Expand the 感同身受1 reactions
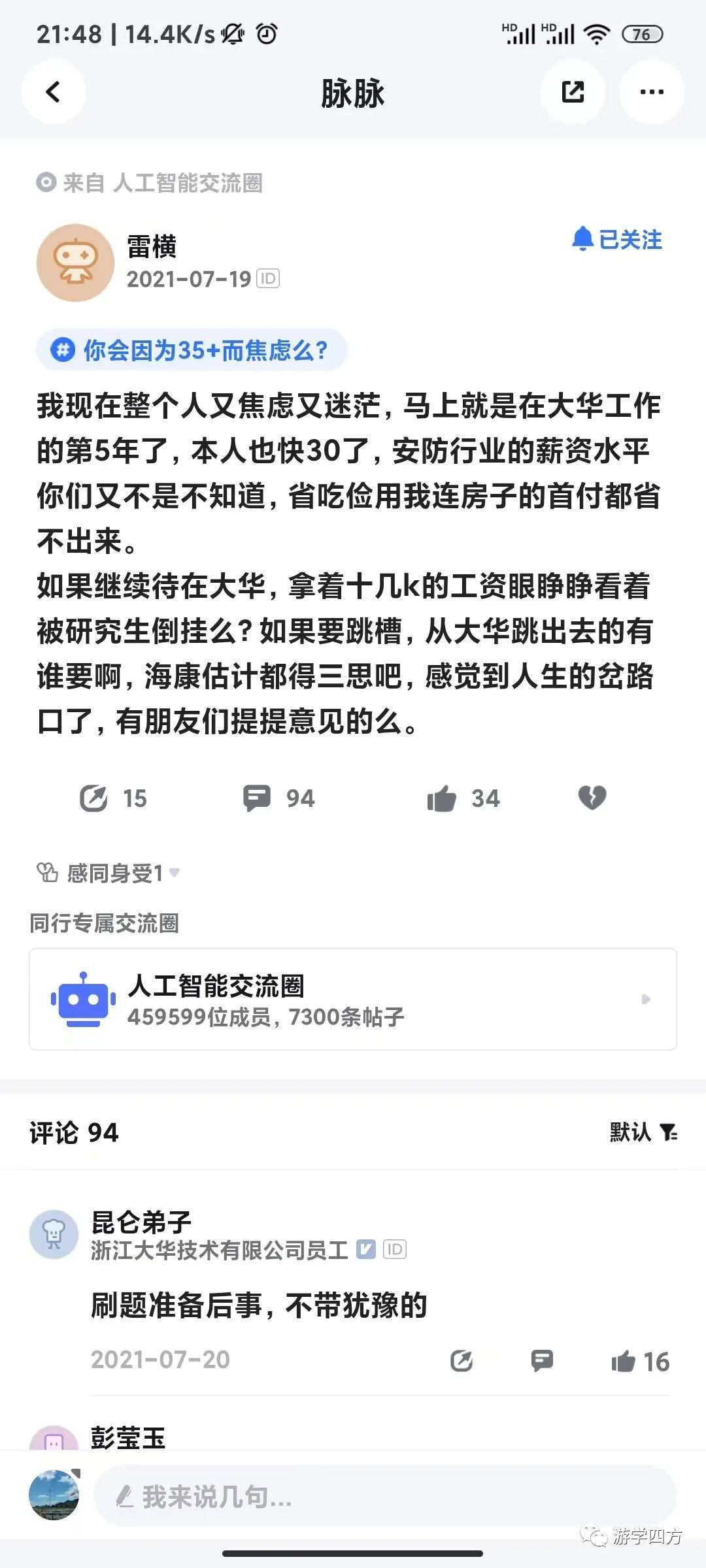This screenshot has width=706, height=1568. (x=109, y=873)
